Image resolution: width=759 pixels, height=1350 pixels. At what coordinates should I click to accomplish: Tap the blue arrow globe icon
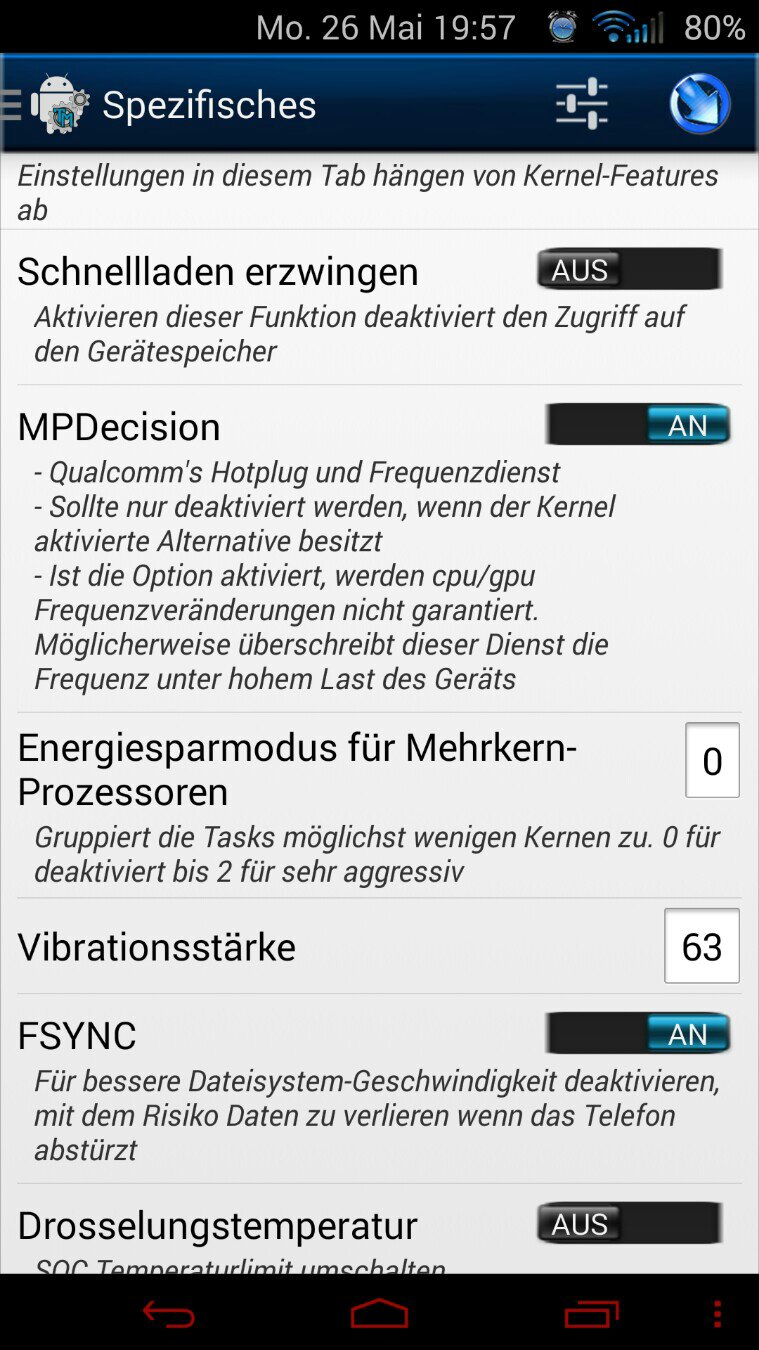point(700,104)
